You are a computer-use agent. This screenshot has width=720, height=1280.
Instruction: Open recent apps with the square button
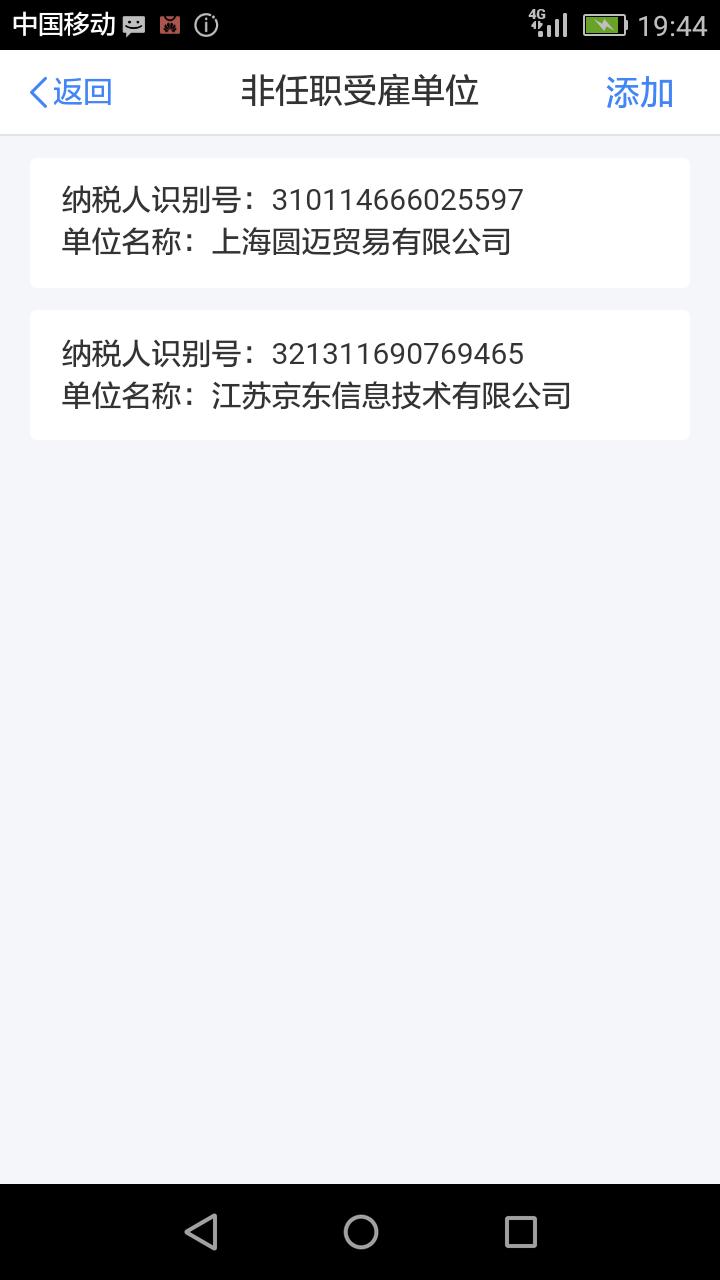point(518,1231)
